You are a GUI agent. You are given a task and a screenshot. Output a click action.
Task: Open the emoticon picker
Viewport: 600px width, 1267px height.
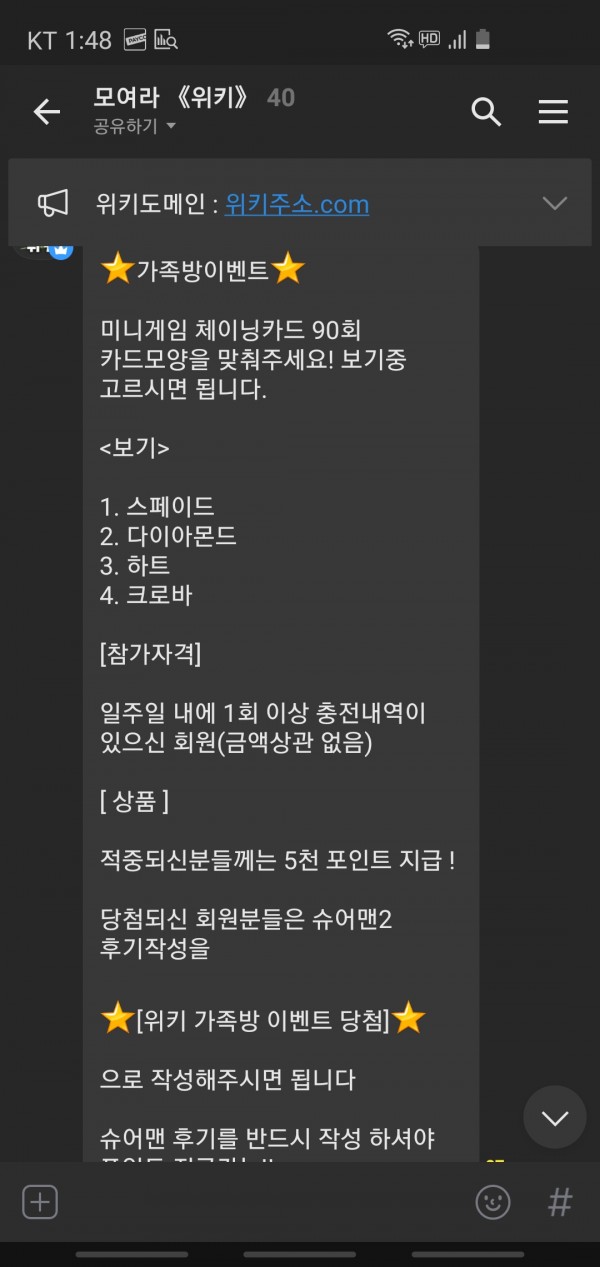(x=493, y=1202)
